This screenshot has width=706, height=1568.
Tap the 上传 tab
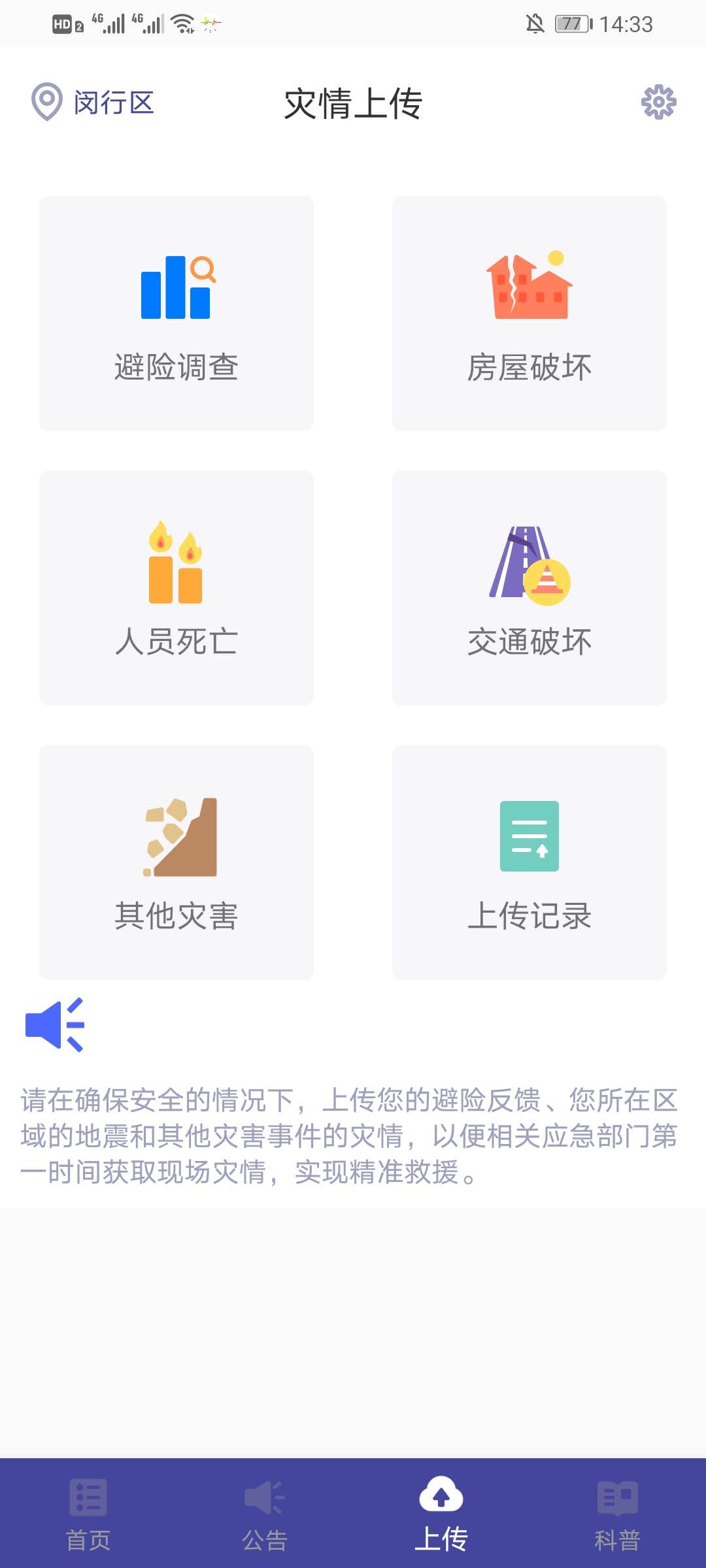point(441,1513)
